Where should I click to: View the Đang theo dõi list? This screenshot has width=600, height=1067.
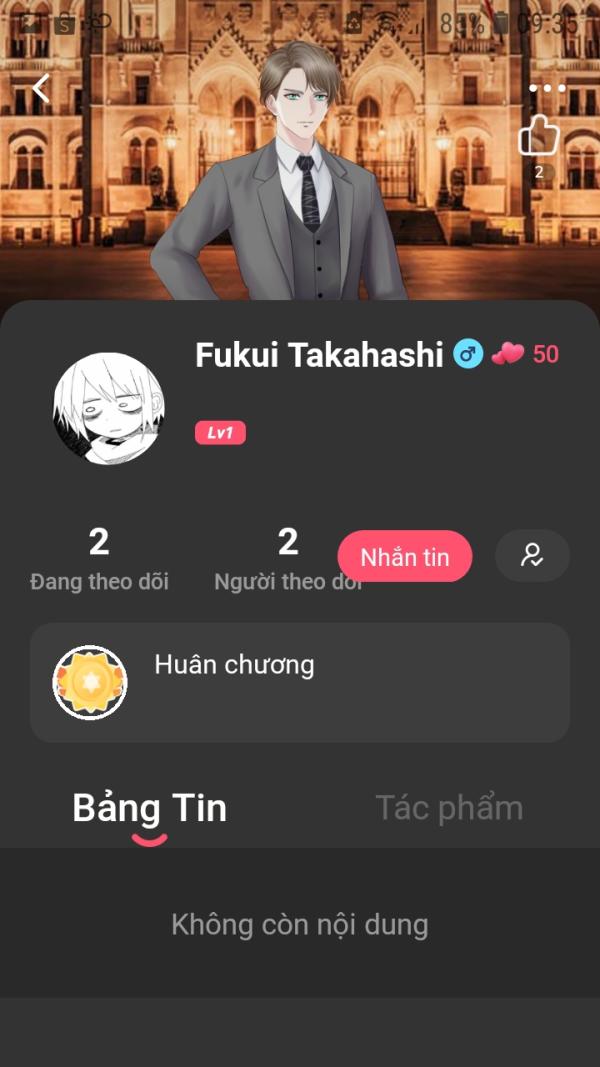[99, 559]
